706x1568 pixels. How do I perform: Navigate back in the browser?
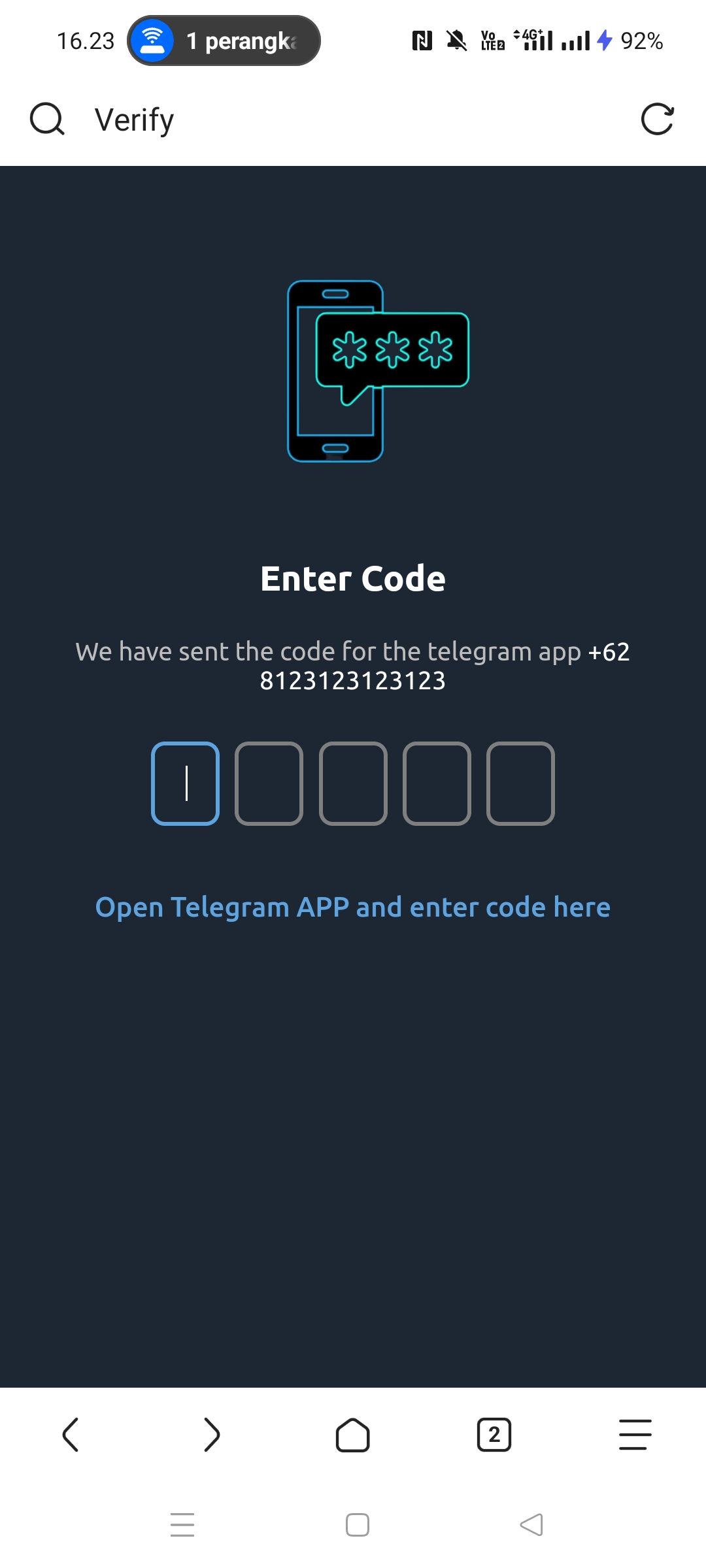tap(71, 1435)
